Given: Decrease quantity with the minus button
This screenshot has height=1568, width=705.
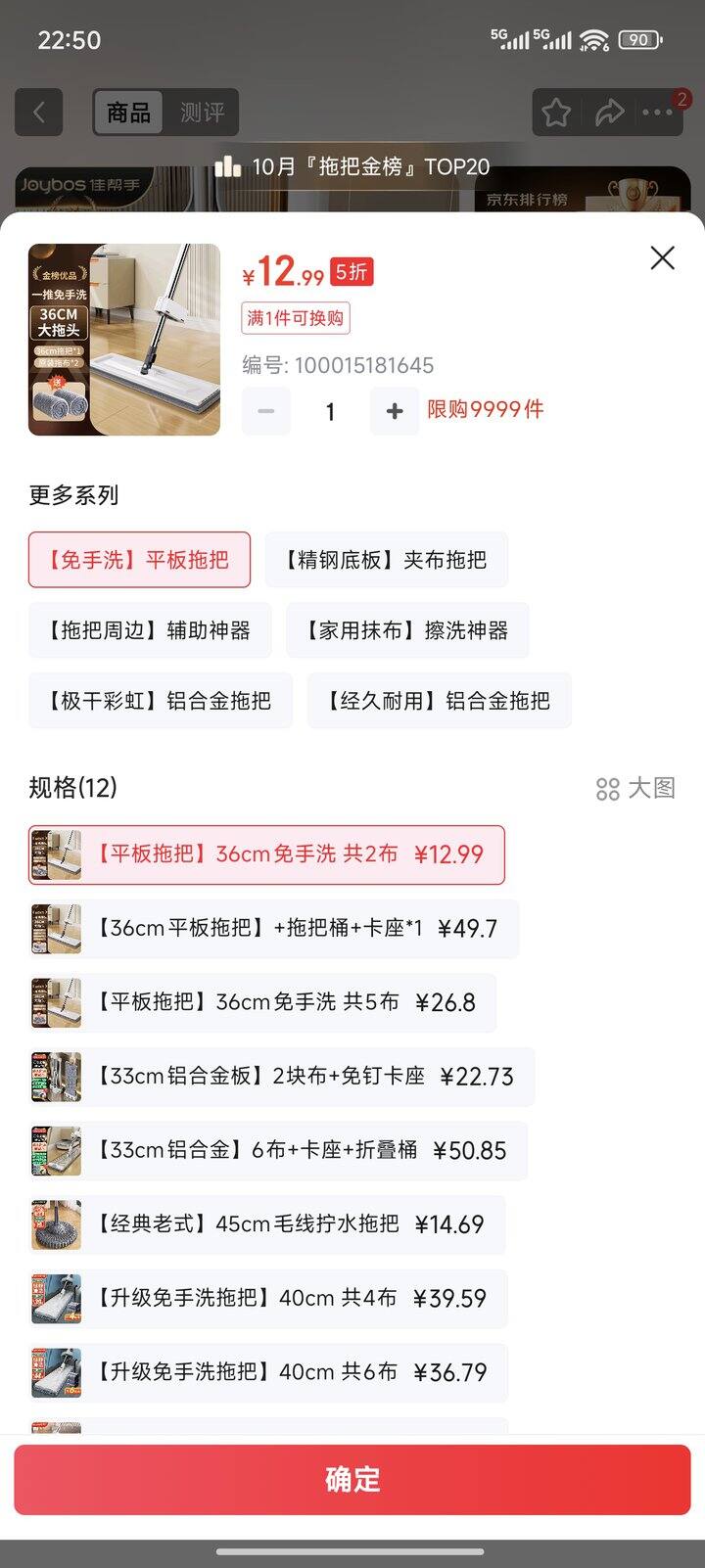Looking at the screenshot, I should click(266, 411).
